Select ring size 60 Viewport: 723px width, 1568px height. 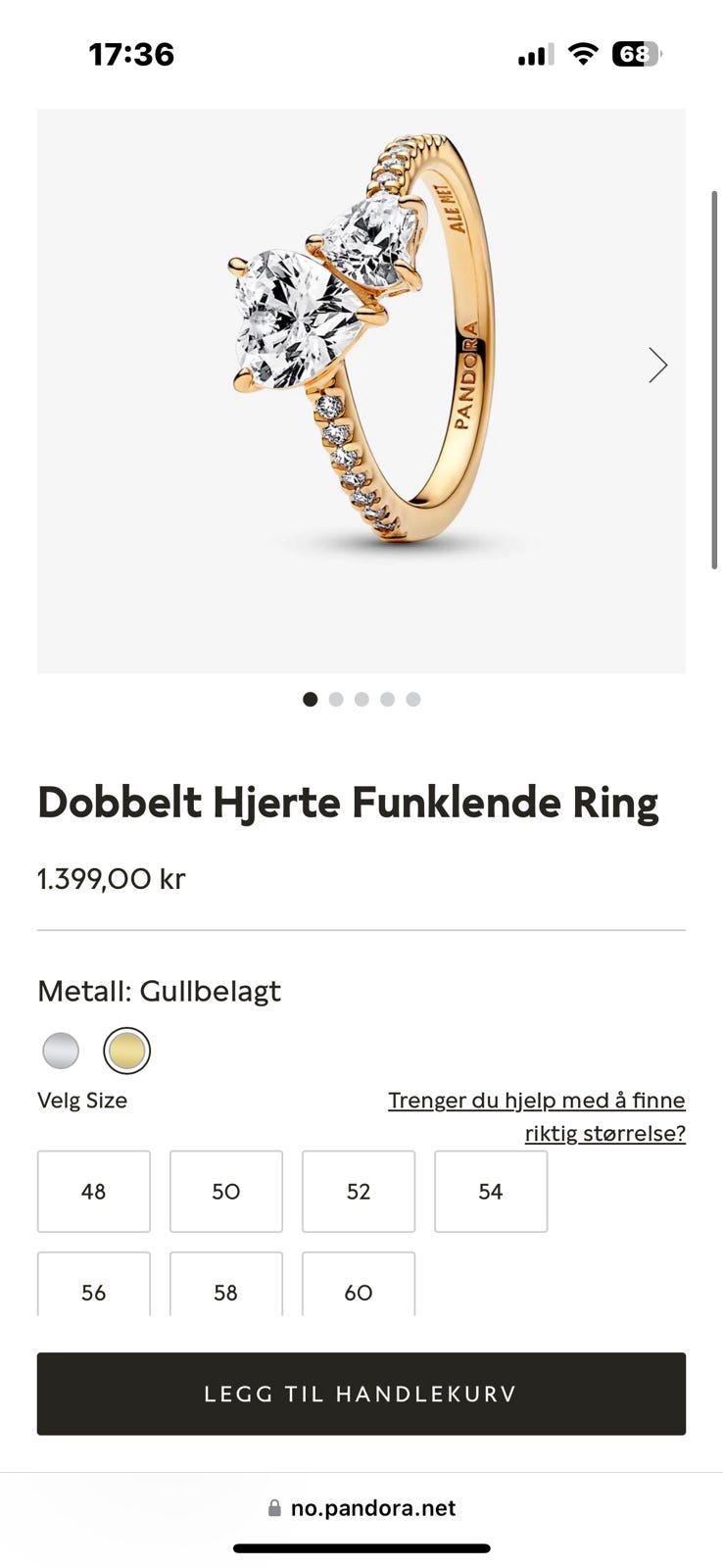click(359, 1292)
